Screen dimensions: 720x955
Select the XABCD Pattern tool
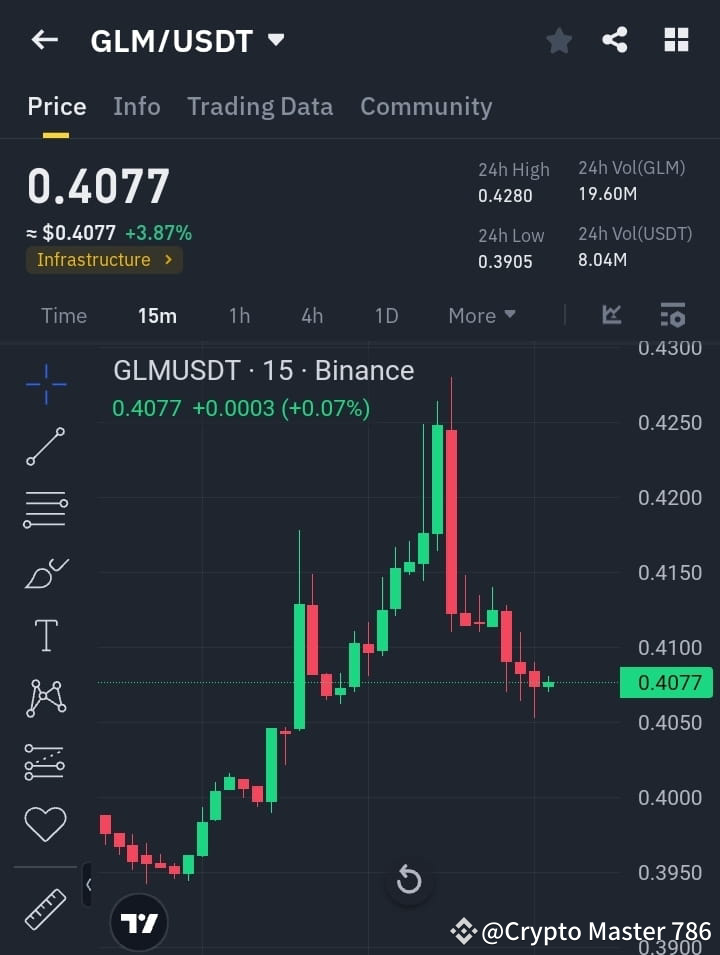[x=44, y=697]
